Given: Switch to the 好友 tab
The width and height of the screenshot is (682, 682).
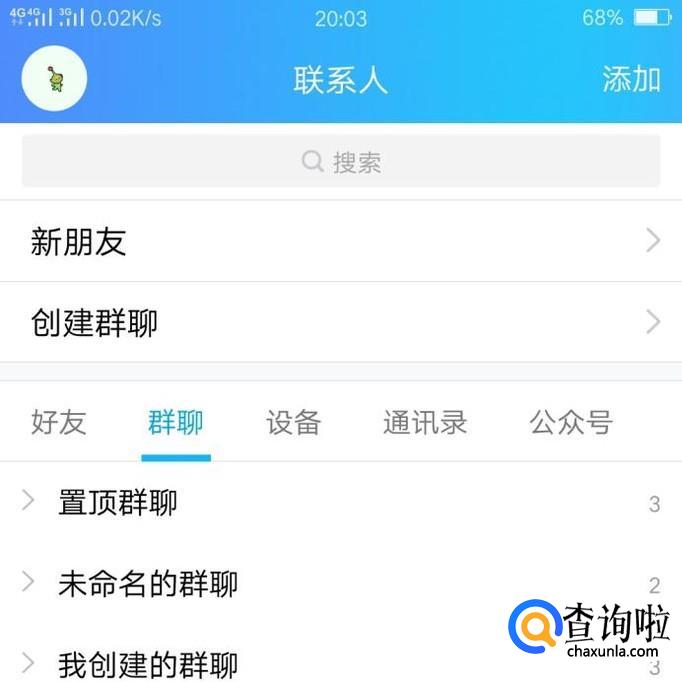Looking at the screenshot, I should pyautogui.click(x=59, y=422).
